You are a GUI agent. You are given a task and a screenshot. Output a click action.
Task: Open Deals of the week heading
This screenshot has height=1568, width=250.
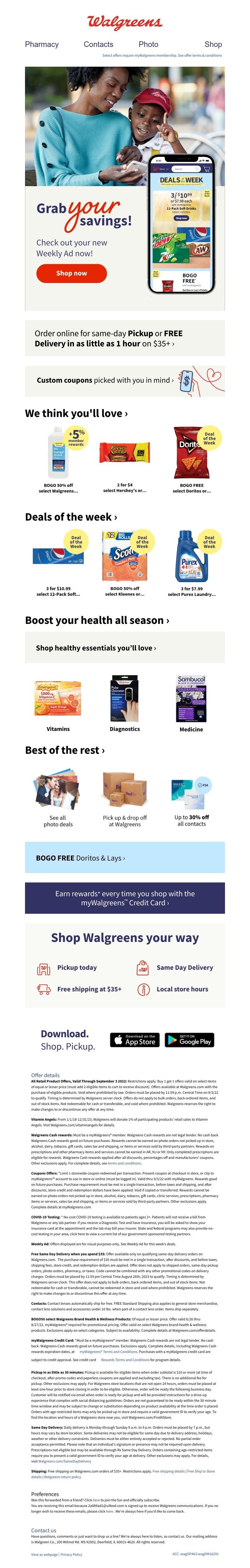point(71,517)
